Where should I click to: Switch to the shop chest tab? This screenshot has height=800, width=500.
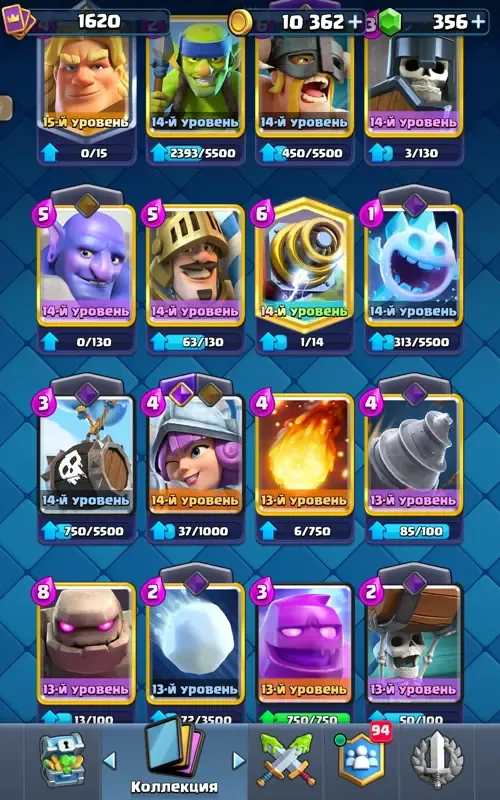[x=61, y=761]
